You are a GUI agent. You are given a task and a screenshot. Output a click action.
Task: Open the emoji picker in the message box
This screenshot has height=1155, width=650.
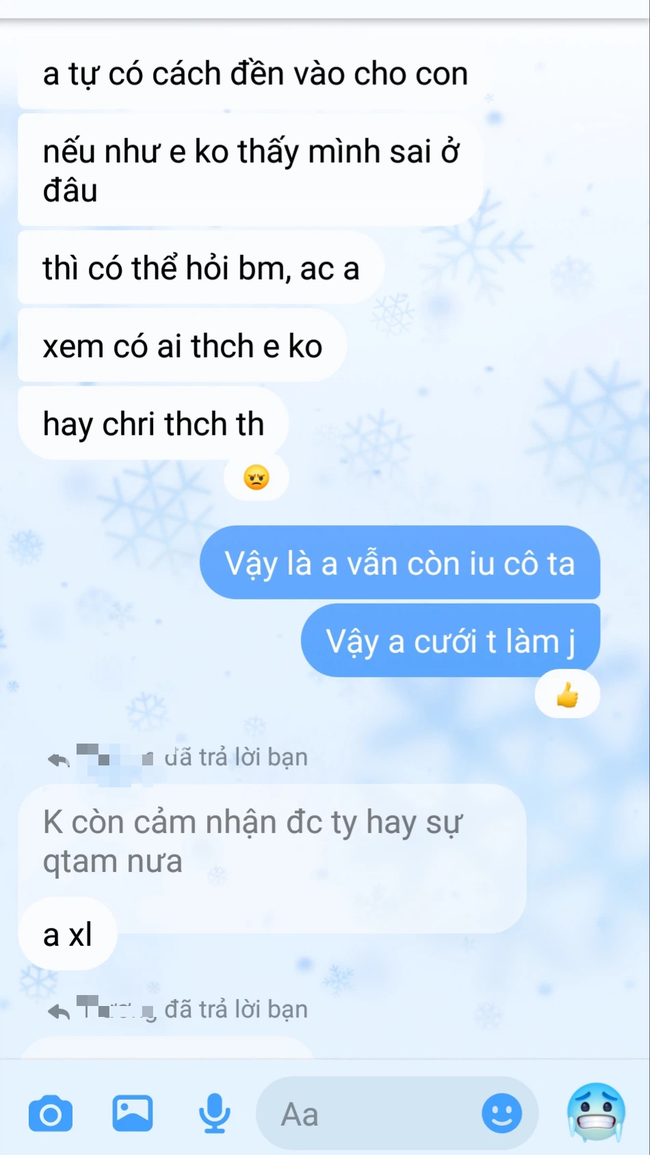coord(502,1112)
